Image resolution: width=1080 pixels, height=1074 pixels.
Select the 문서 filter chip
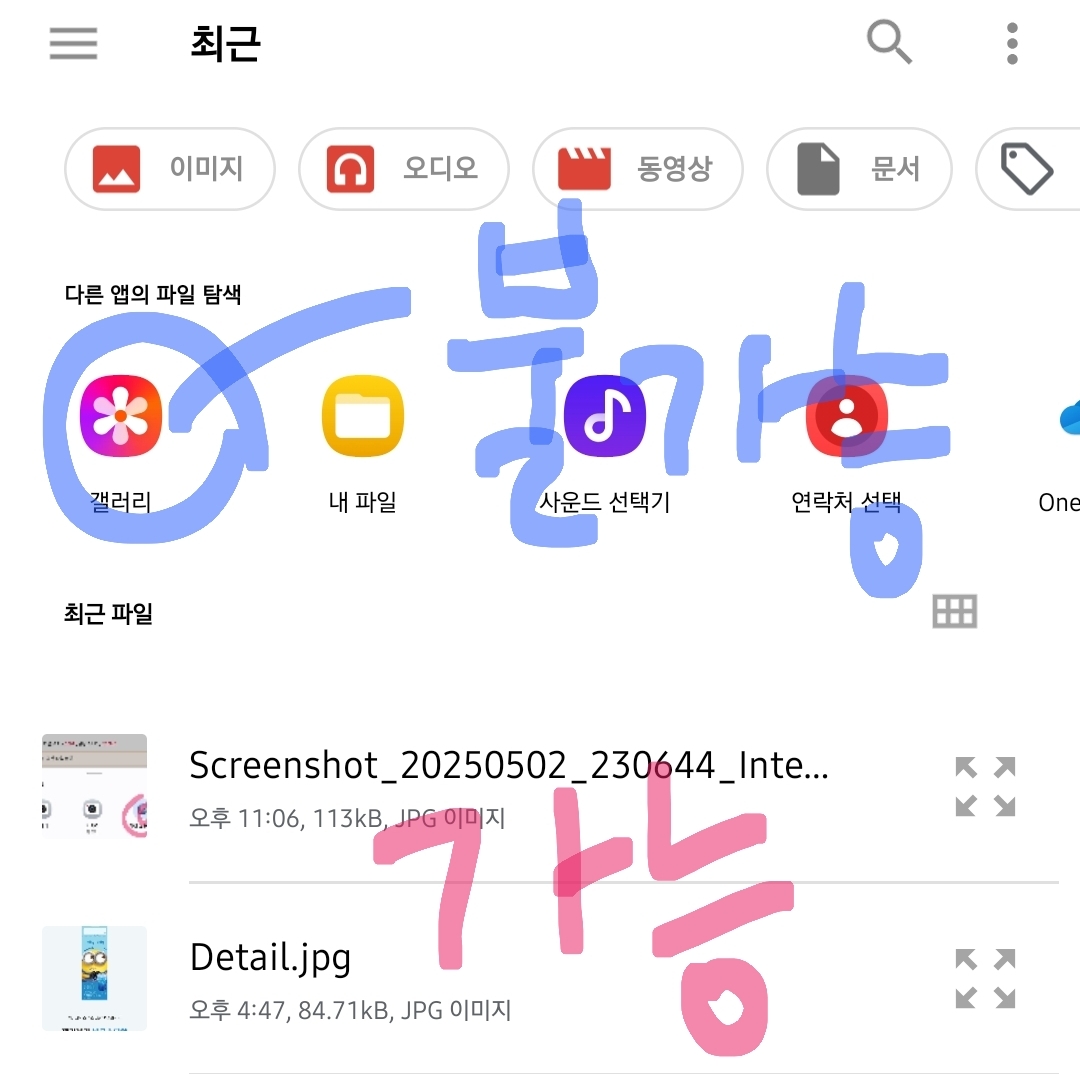[x=859, y=169]
